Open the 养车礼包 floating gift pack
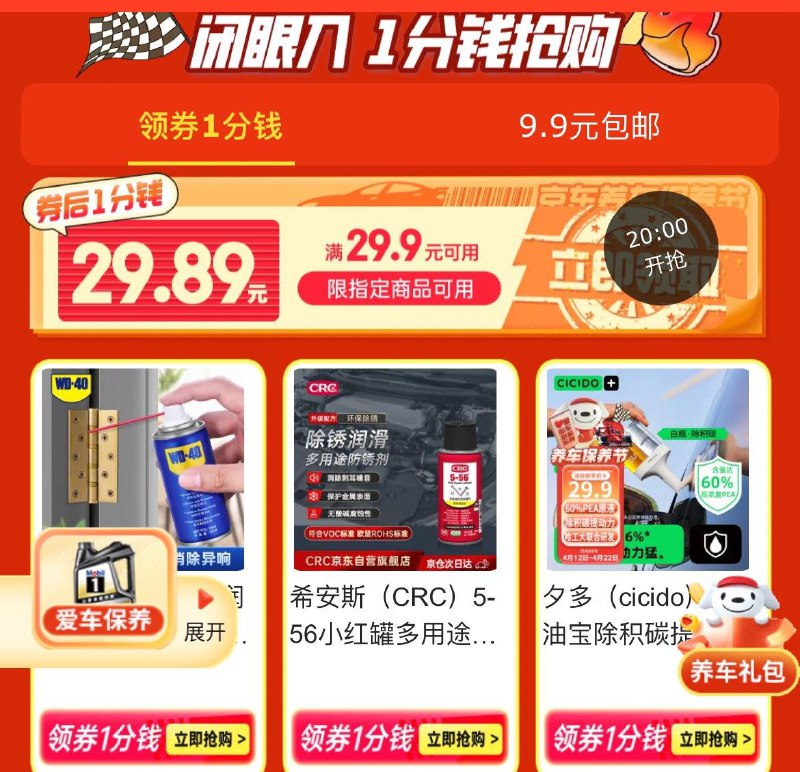Viewport: 800px width, 772px height. [x=737, y=637]
